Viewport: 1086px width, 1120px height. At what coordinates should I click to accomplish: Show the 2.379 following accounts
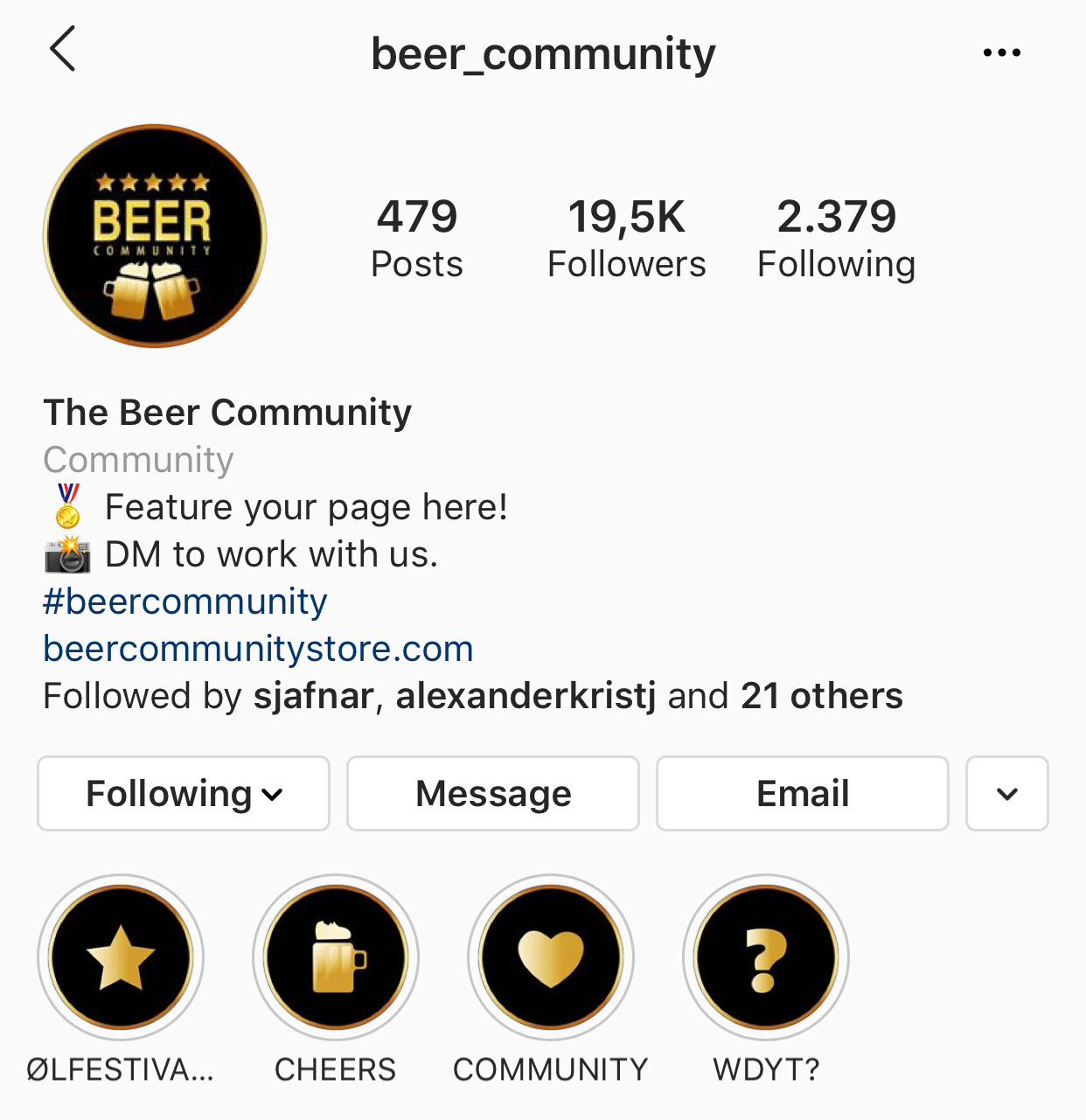coord(836,238)
